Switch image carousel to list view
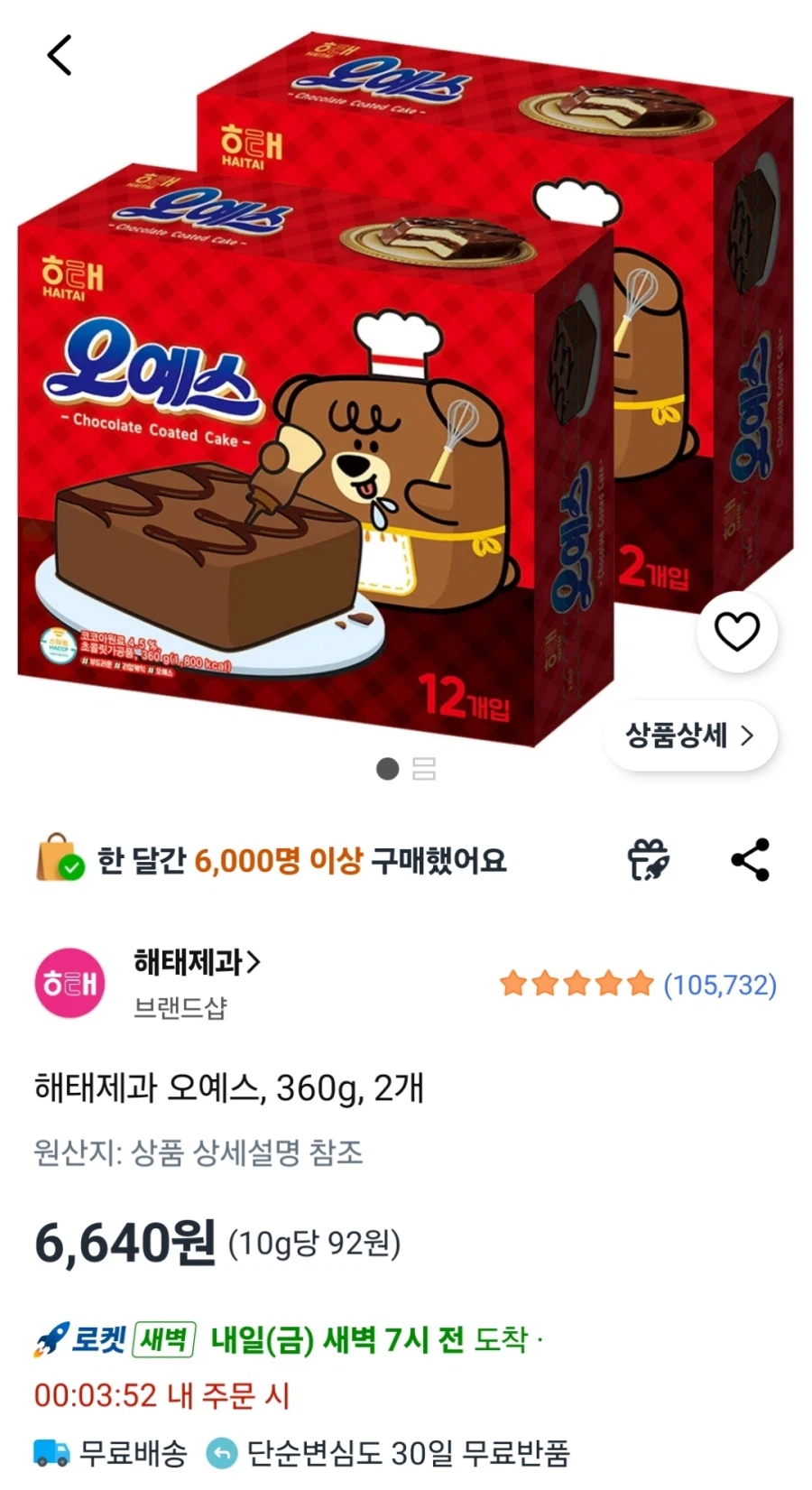 [x=425, y=769]
